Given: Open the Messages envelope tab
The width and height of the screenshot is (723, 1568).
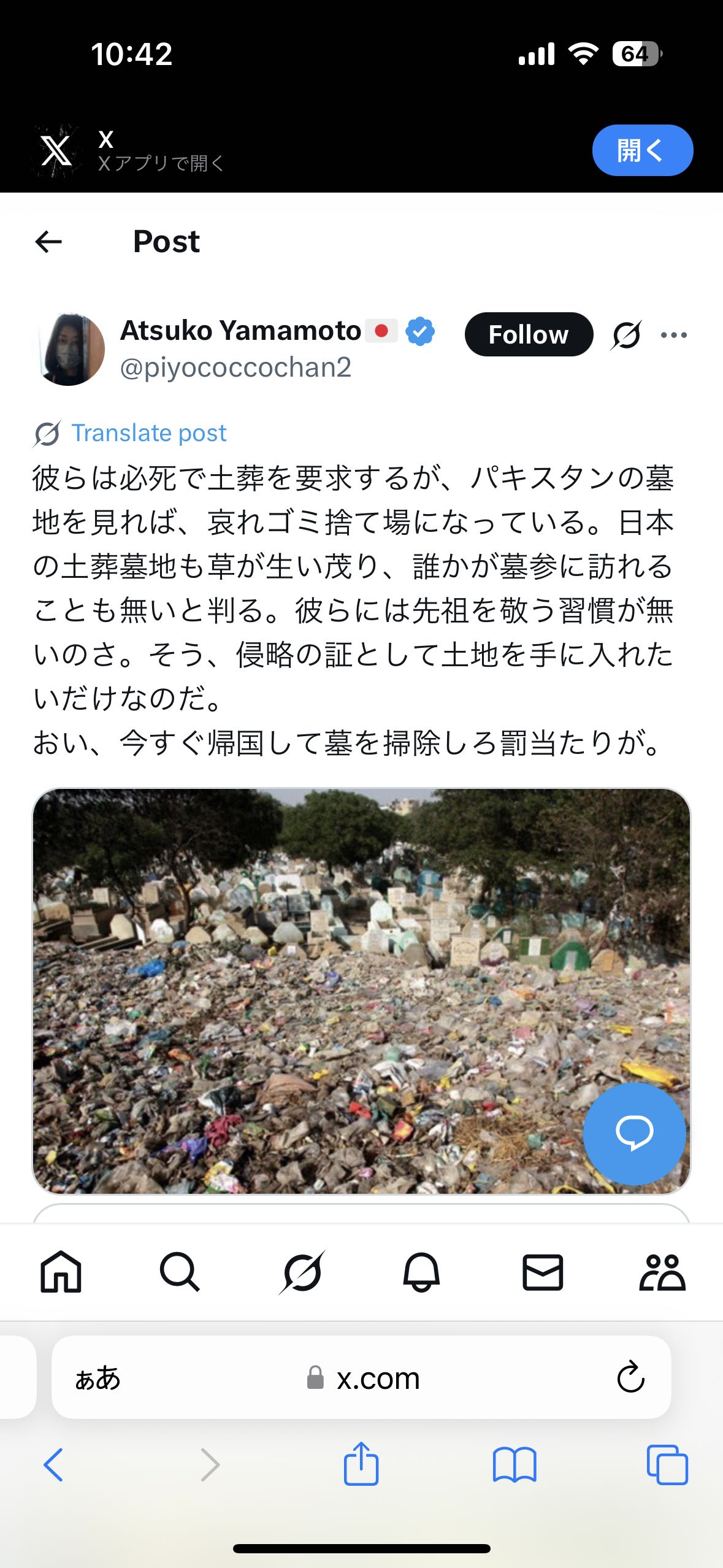Looking at the screenshot, I should [543, 1272].
